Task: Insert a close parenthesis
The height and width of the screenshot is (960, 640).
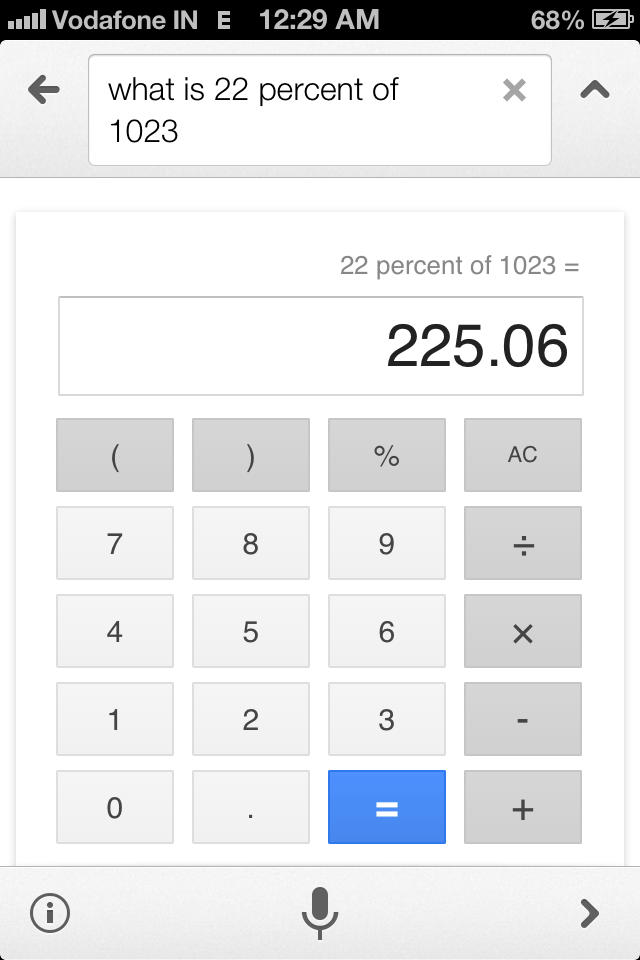Action: pyautogui.click(x=251, y=455)
